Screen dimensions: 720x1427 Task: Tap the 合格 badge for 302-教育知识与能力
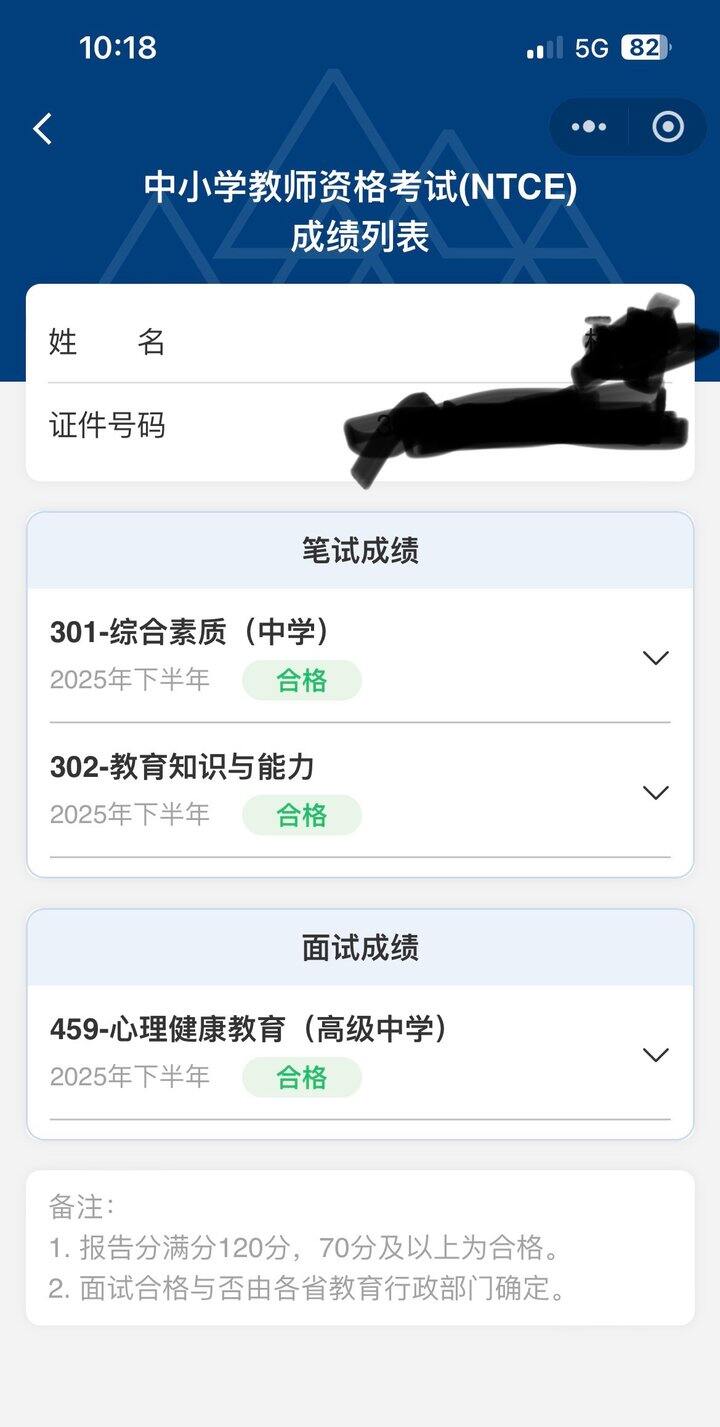coord(301,815)
